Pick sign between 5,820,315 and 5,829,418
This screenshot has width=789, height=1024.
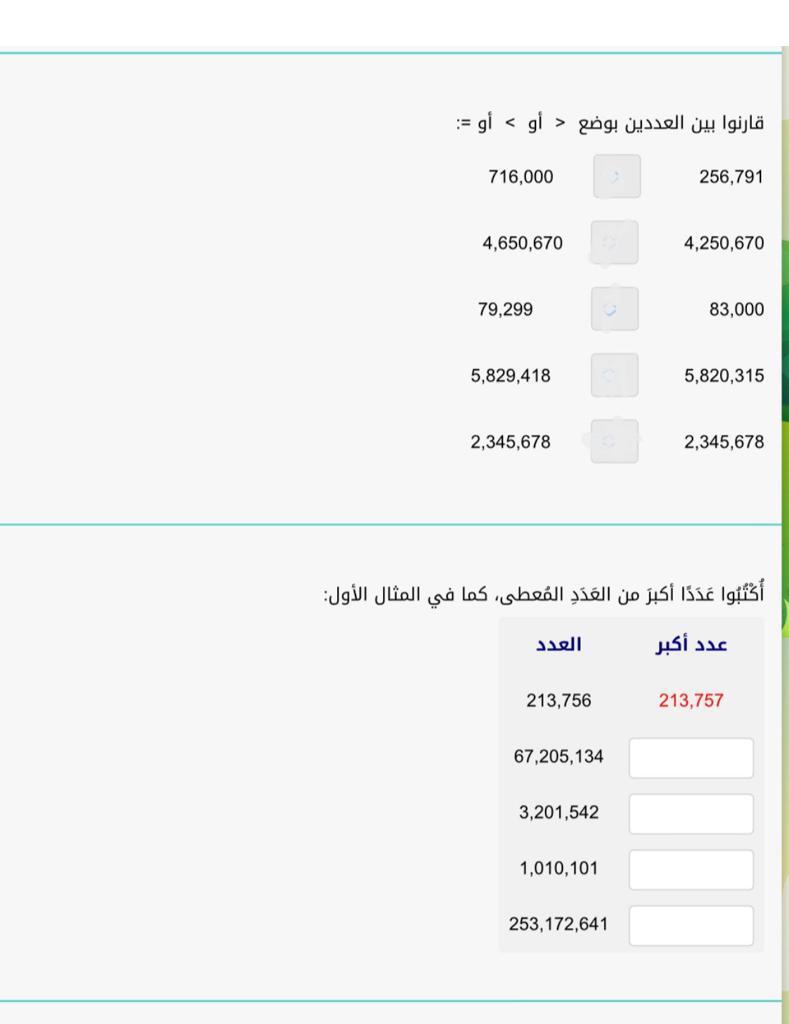click(x=614, y=375)
